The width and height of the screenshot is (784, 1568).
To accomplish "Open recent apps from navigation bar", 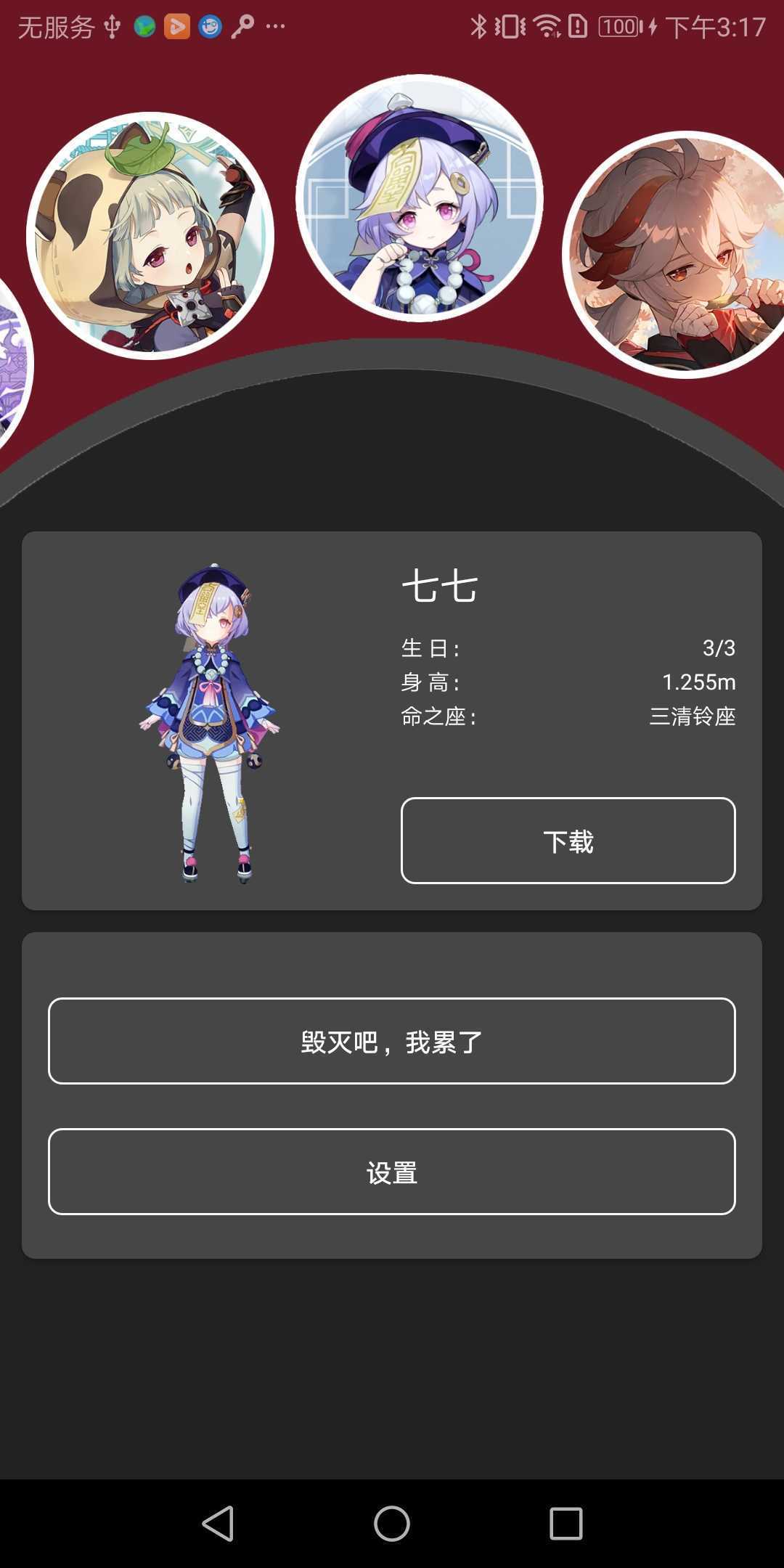I will coord(566,1523).
